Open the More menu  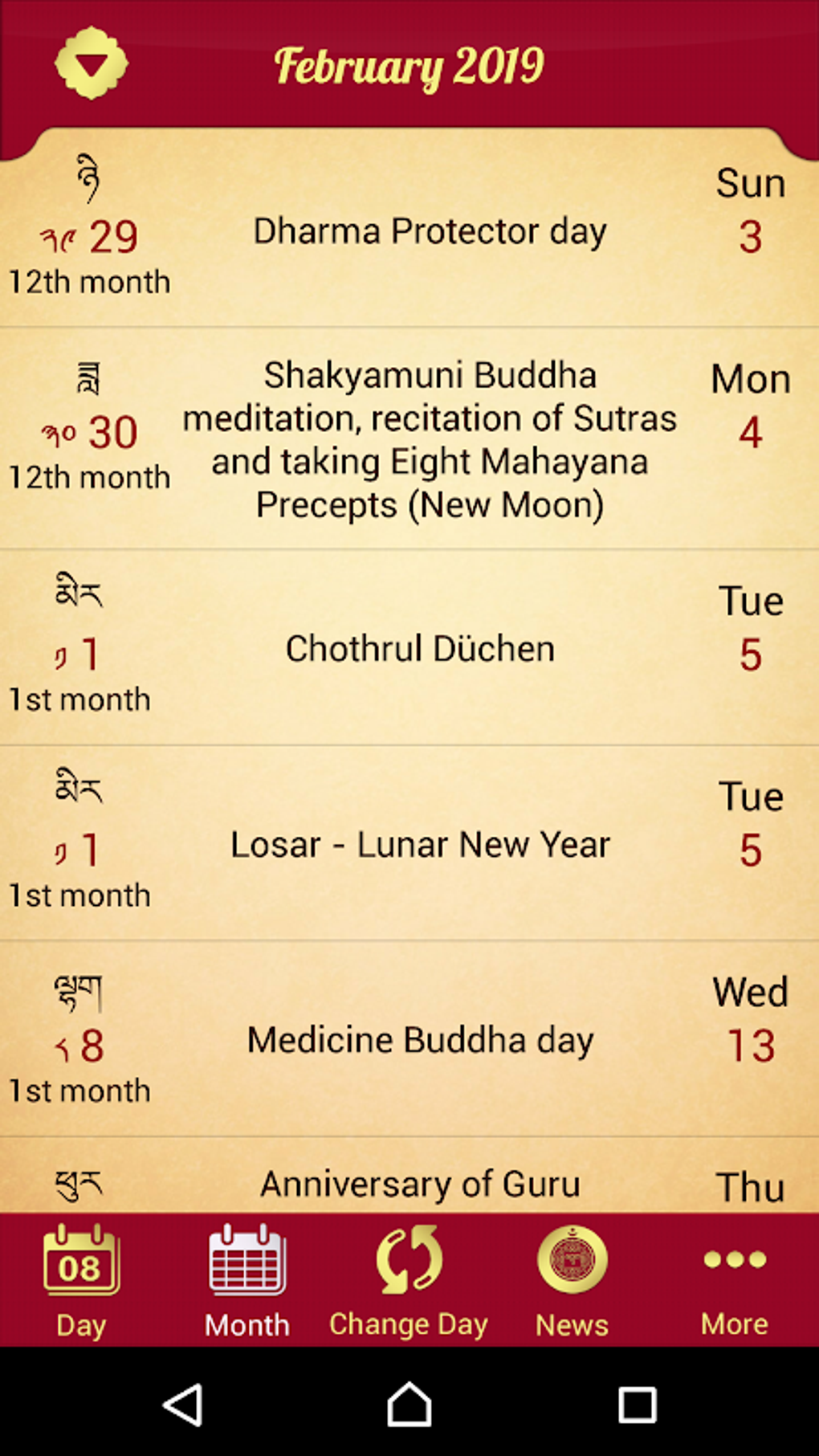pos(734,1280)
